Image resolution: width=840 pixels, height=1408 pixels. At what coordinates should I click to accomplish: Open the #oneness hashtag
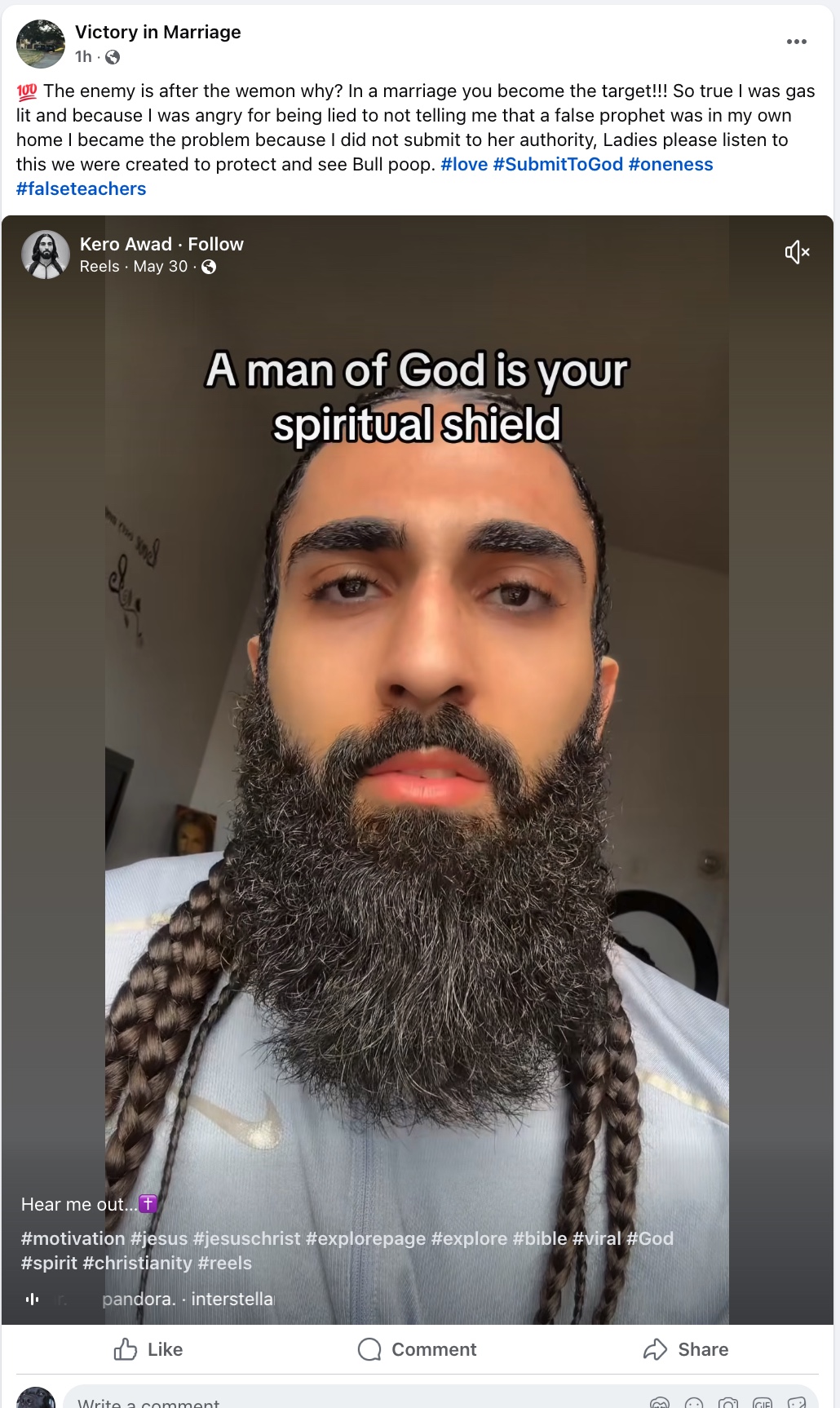point(670,164)
